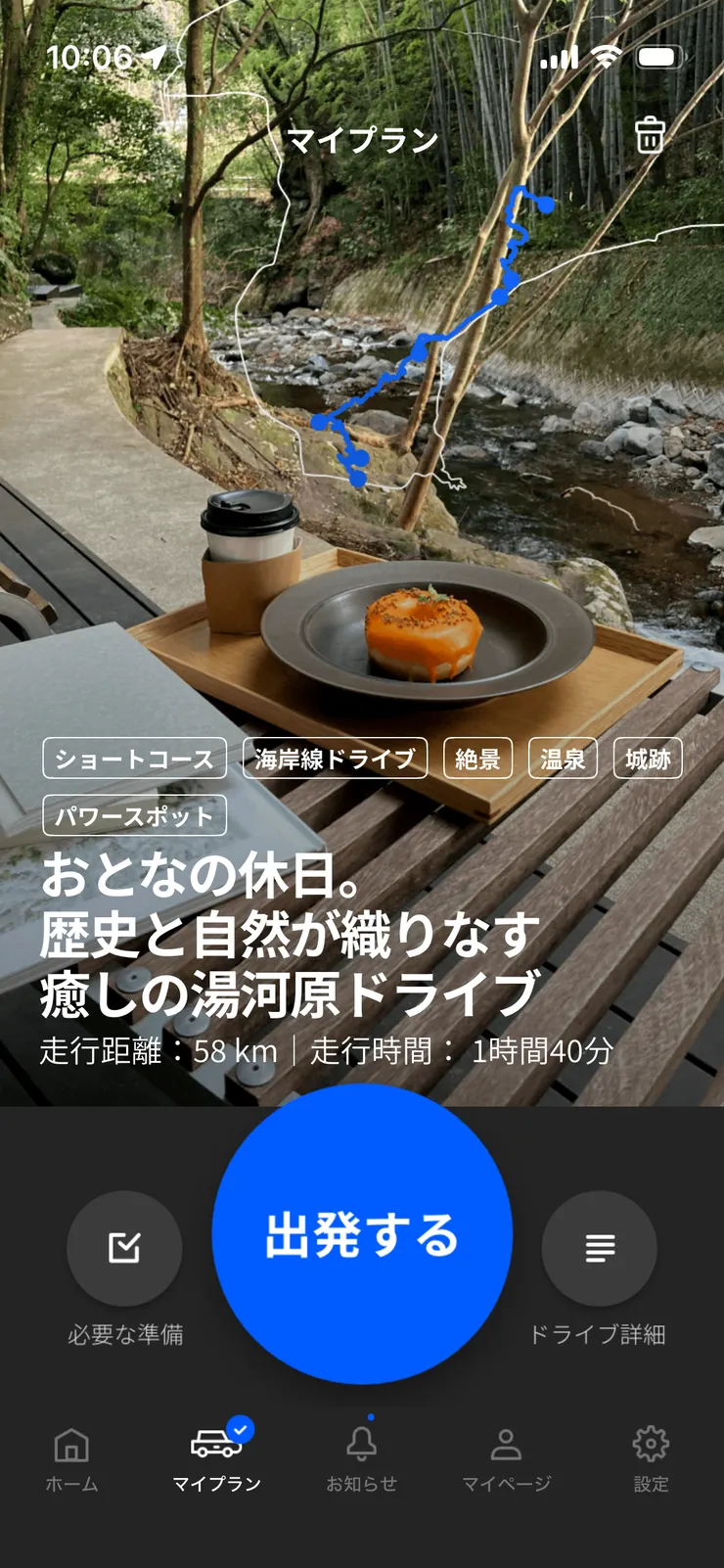Image resolution: width=724 pixels, height=1568 pixels.
Task: Select the ホーム home icon
Action: (x=72, y=1444)
